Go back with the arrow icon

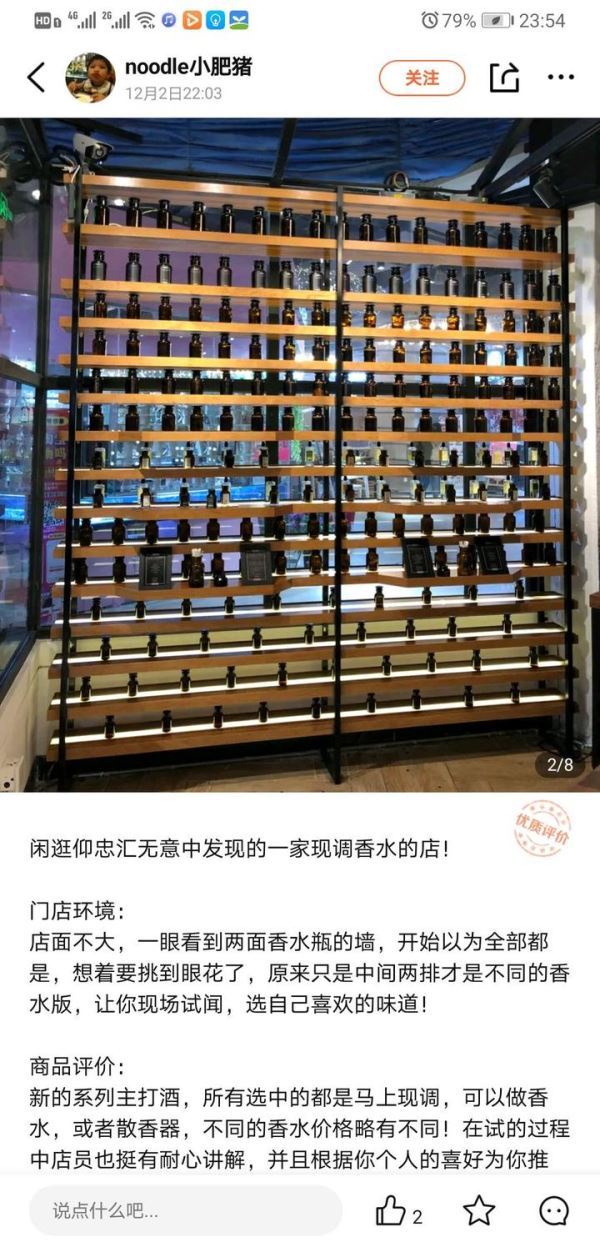tap(36, 78)
